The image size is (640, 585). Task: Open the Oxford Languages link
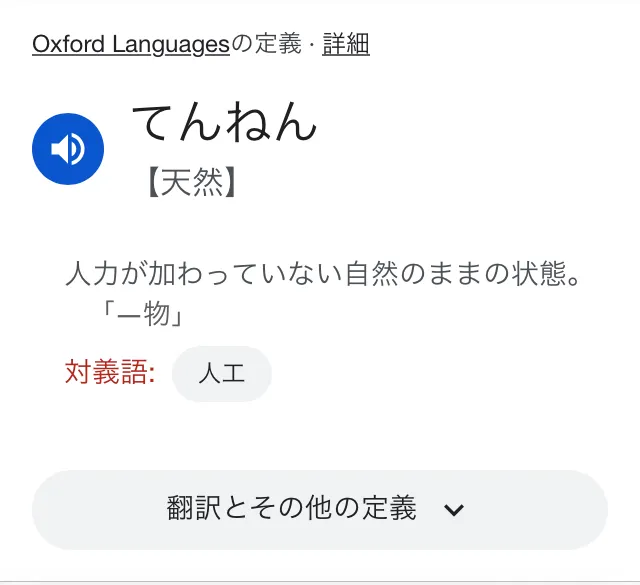[131, 45]
